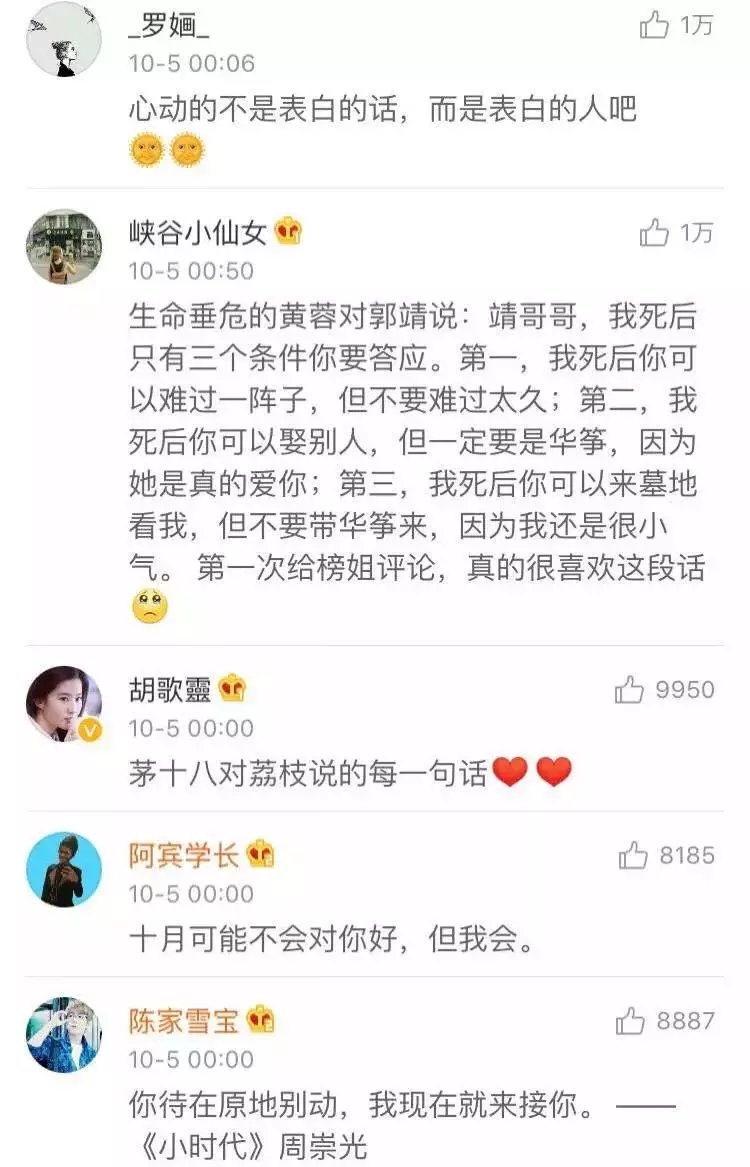Like 陈家雪宝's comment
This screenshot has height=1167, width=750.
pyautogui.click(x=631, y=1021)
